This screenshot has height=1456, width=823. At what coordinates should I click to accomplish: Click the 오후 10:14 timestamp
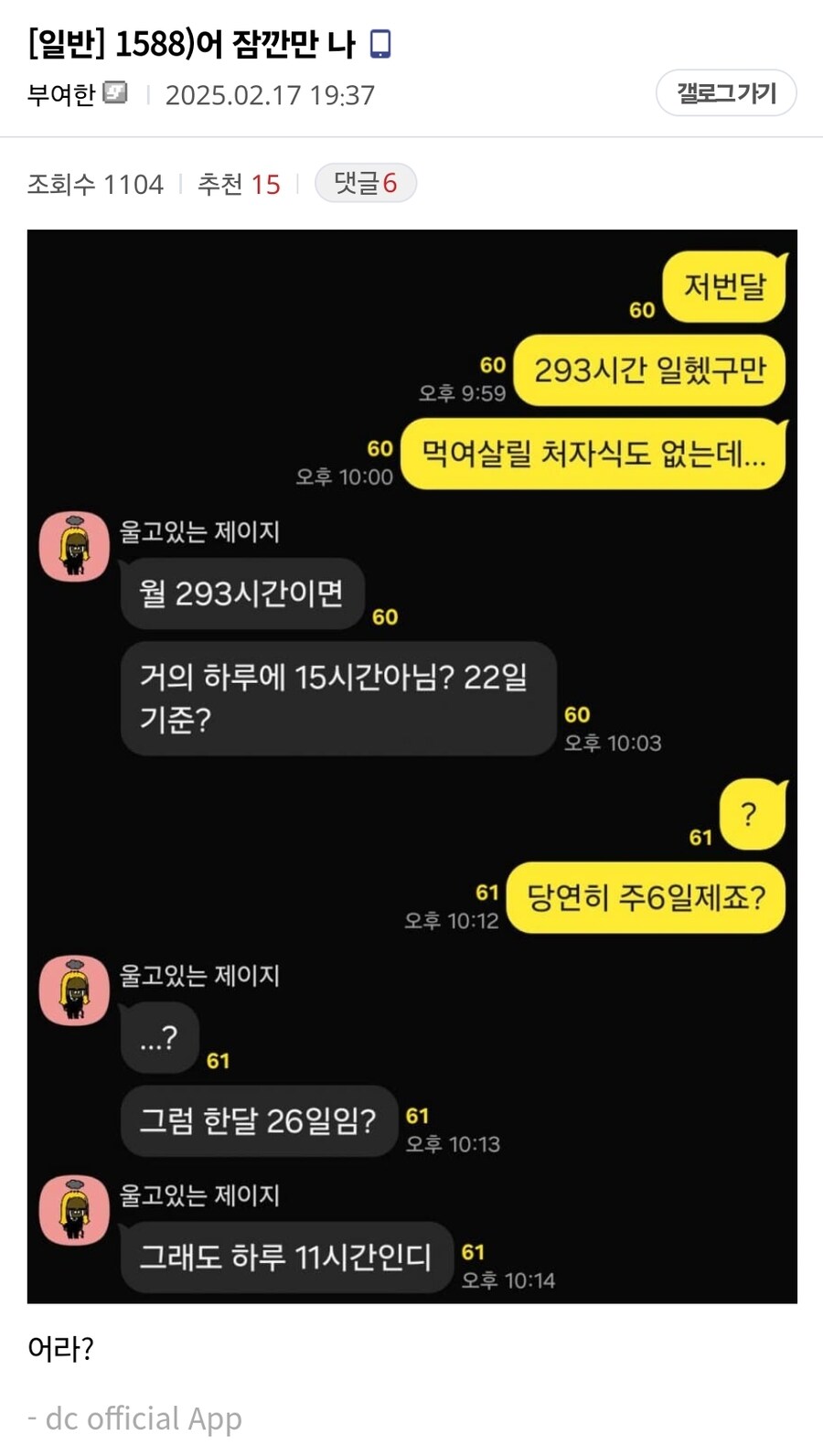[x=508, y=1280]
